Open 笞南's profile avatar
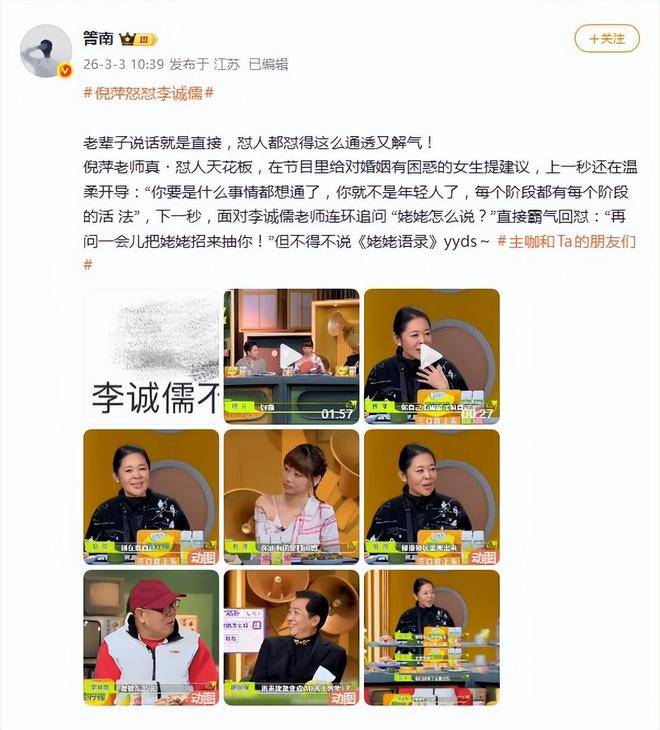 pyautogui.click(x=46, y=51)
